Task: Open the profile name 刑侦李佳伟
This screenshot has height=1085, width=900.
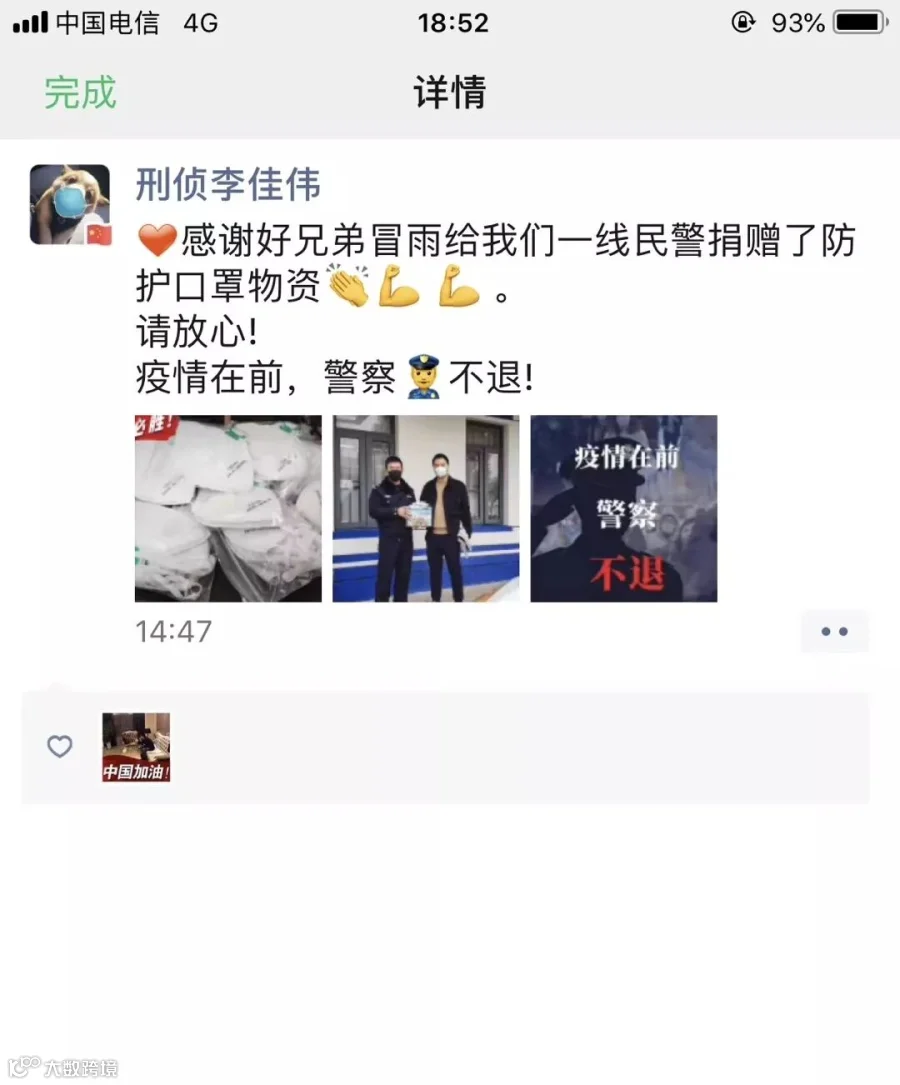Action: coord(228,185)
